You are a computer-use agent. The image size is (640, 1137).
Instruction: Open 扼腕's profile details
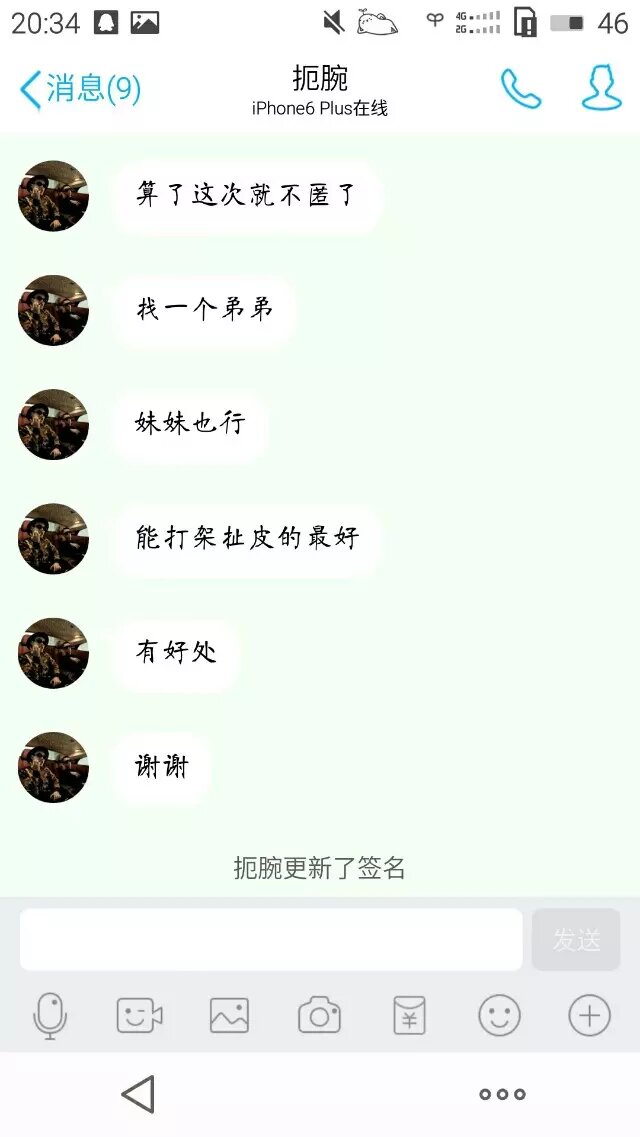click(x=601, y=89)
